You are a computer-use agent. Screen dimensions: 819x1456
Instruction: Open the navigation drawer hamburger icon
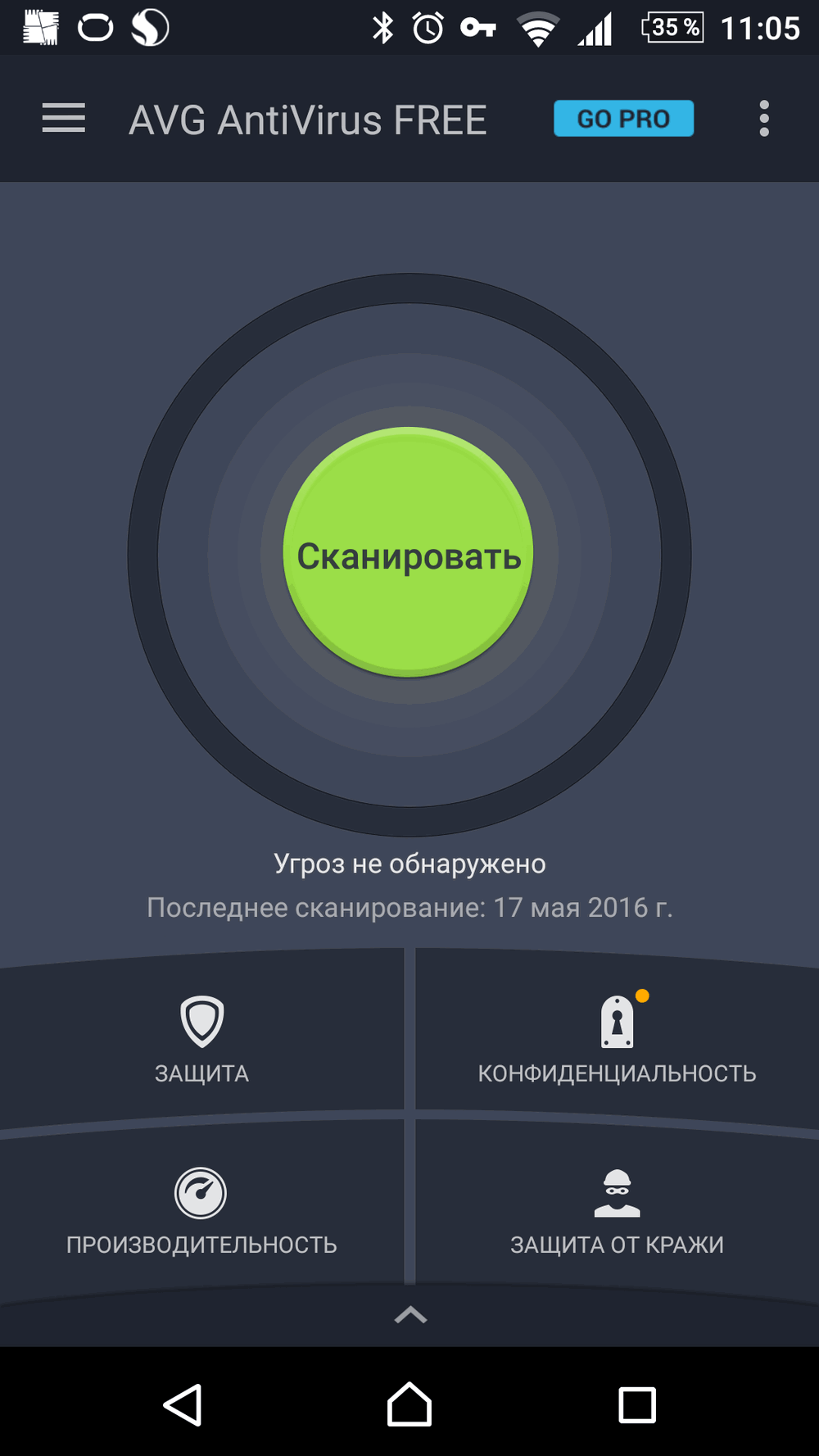coord(63,118)
